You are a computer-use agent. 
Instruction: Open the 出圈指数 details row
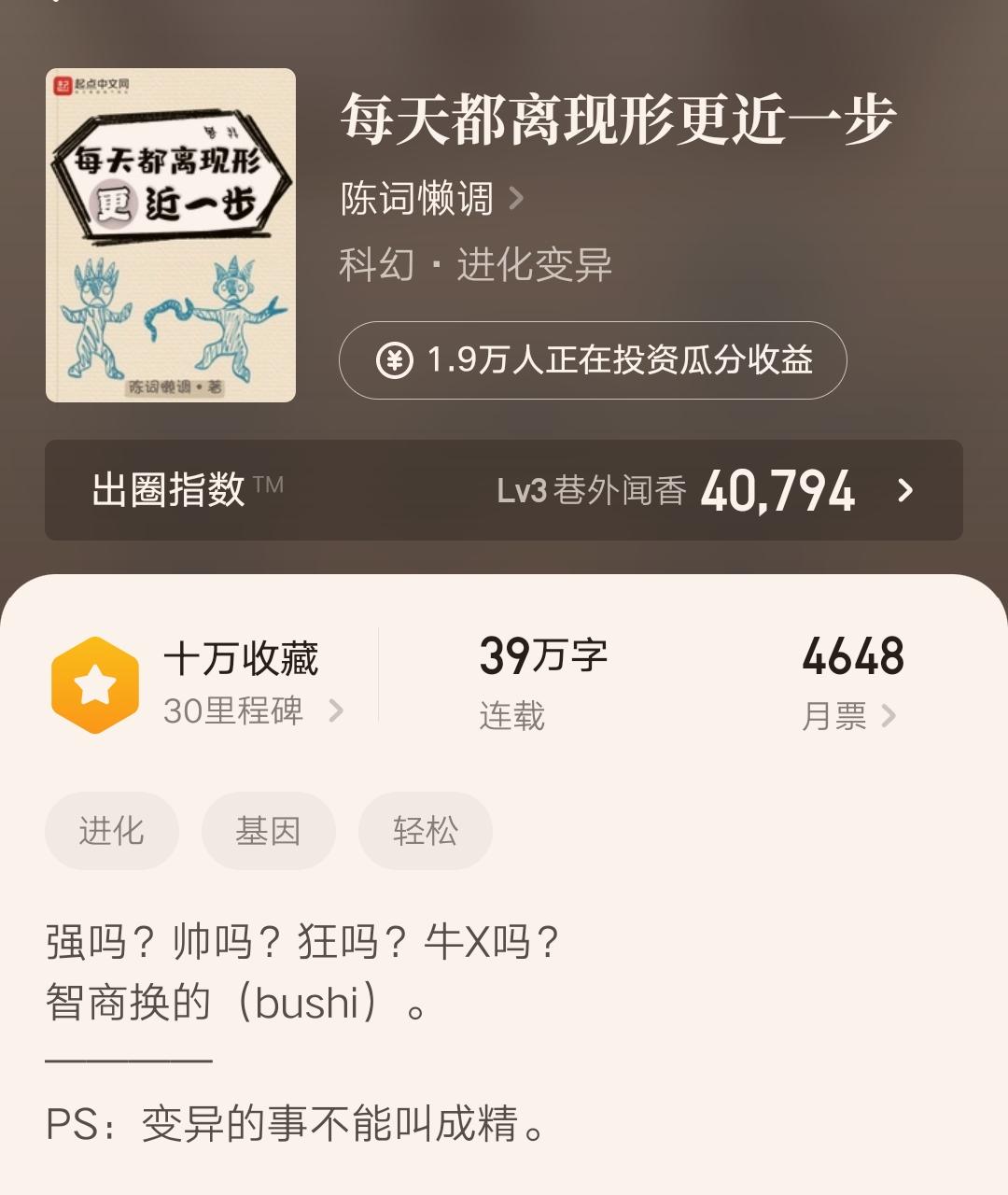[504, 490]
